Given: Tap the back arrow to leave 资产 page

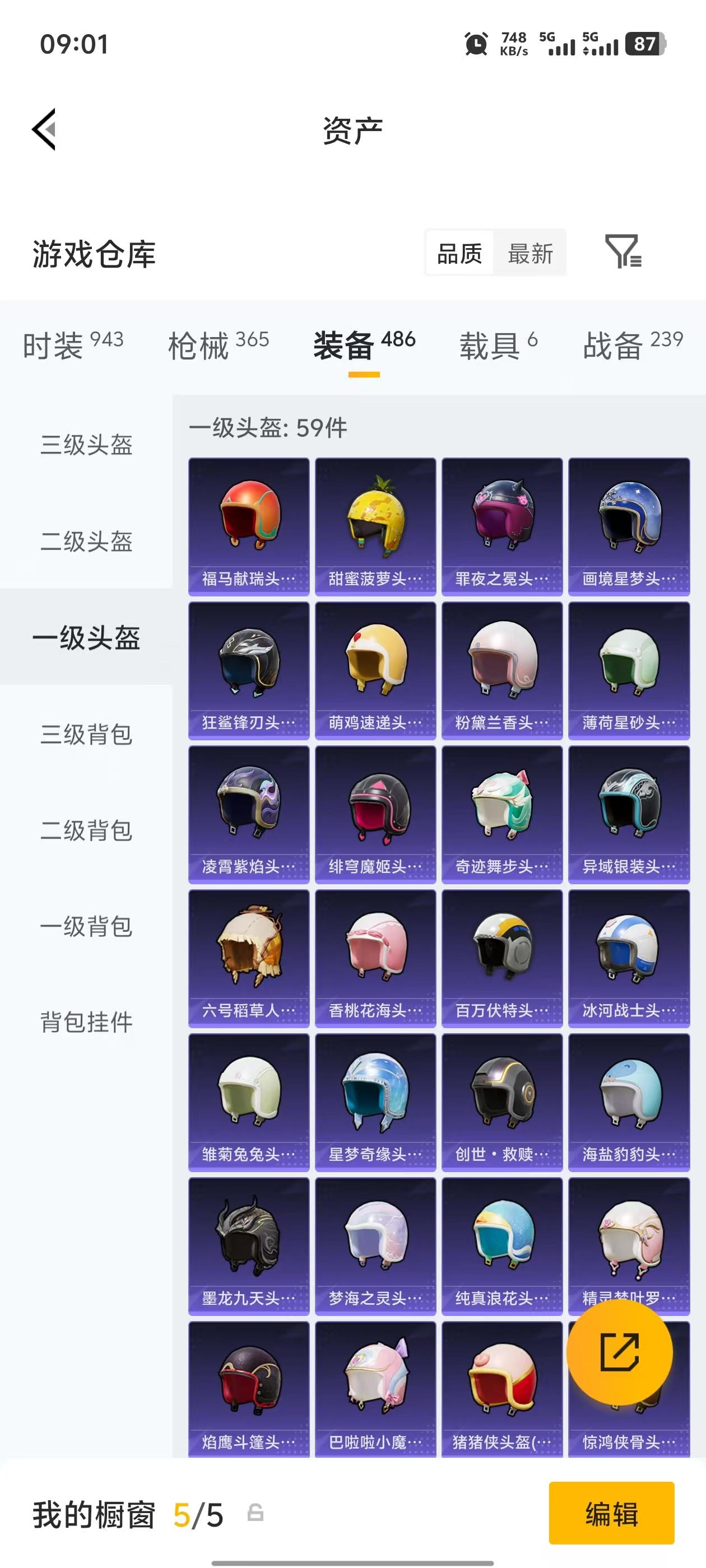Looking at the screenshot, I should pos(44,129).
